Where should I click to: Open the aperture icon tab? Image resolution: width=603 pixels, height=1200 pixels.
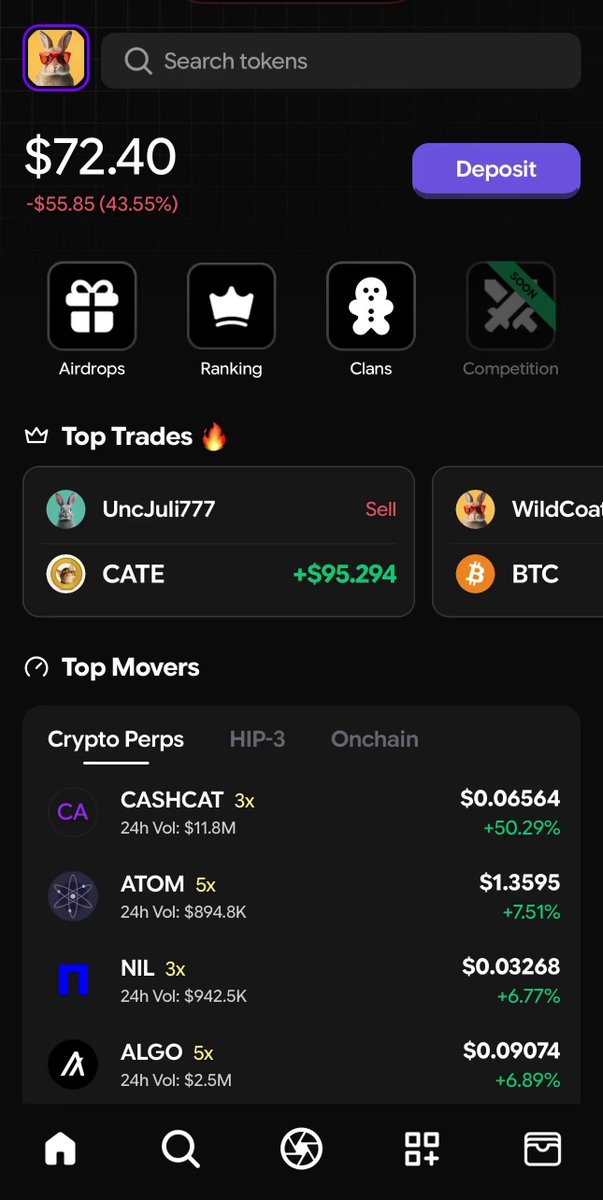tap(301, 1149)
